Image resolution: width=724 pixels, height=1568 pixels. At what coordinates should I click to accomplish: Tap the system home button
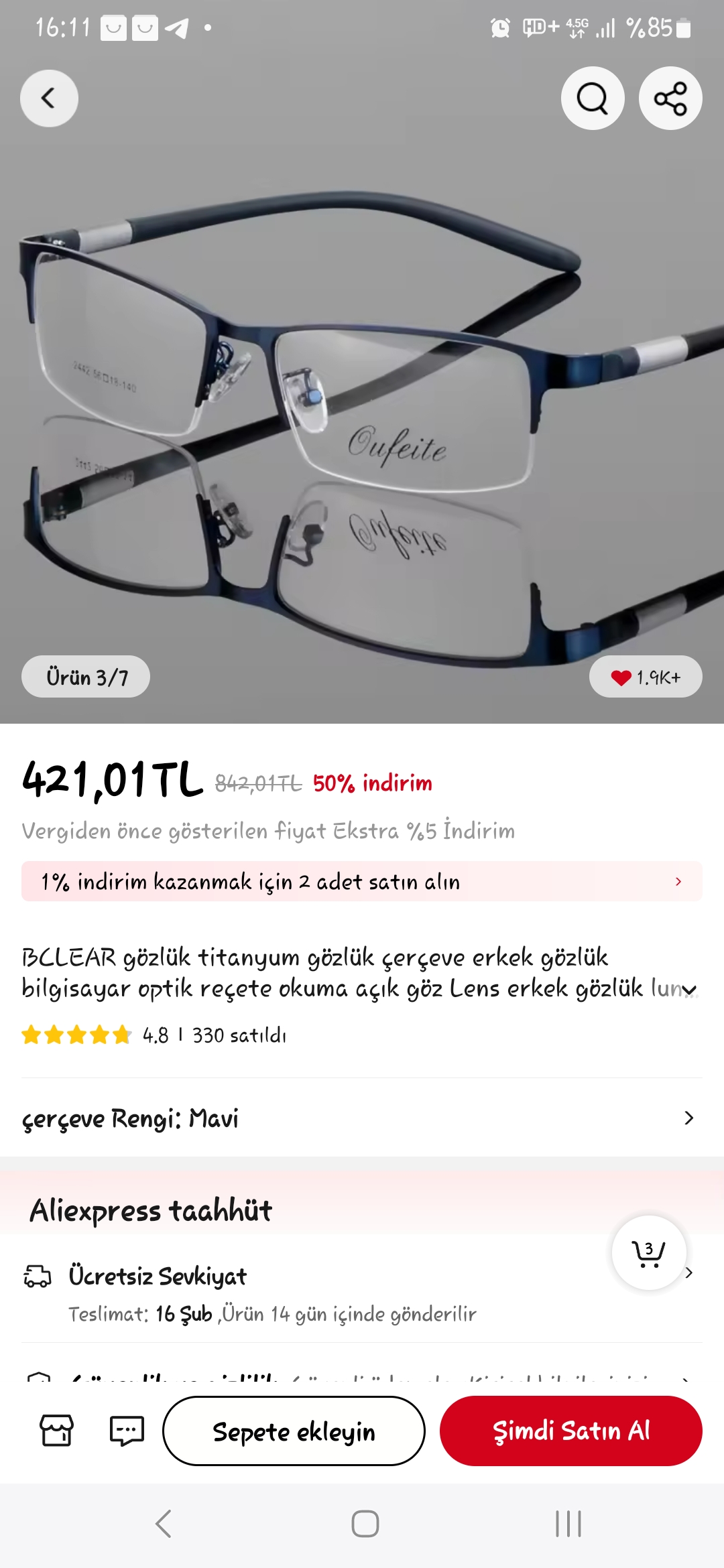click(x=365, y=1524)
